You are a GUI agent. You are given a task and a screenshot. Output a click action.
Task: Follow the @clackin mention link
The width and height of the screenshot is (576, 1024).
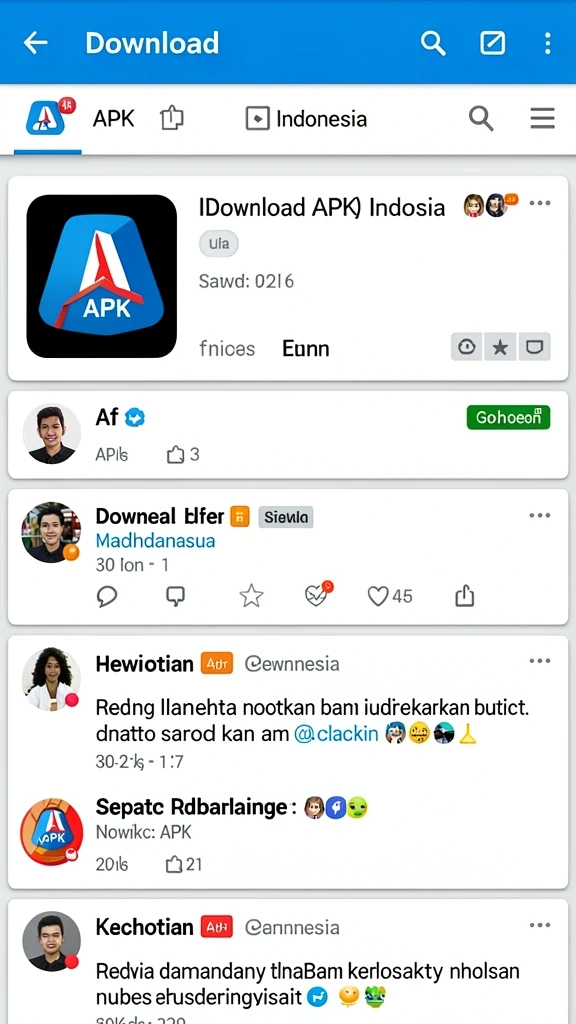click(336, 734)
